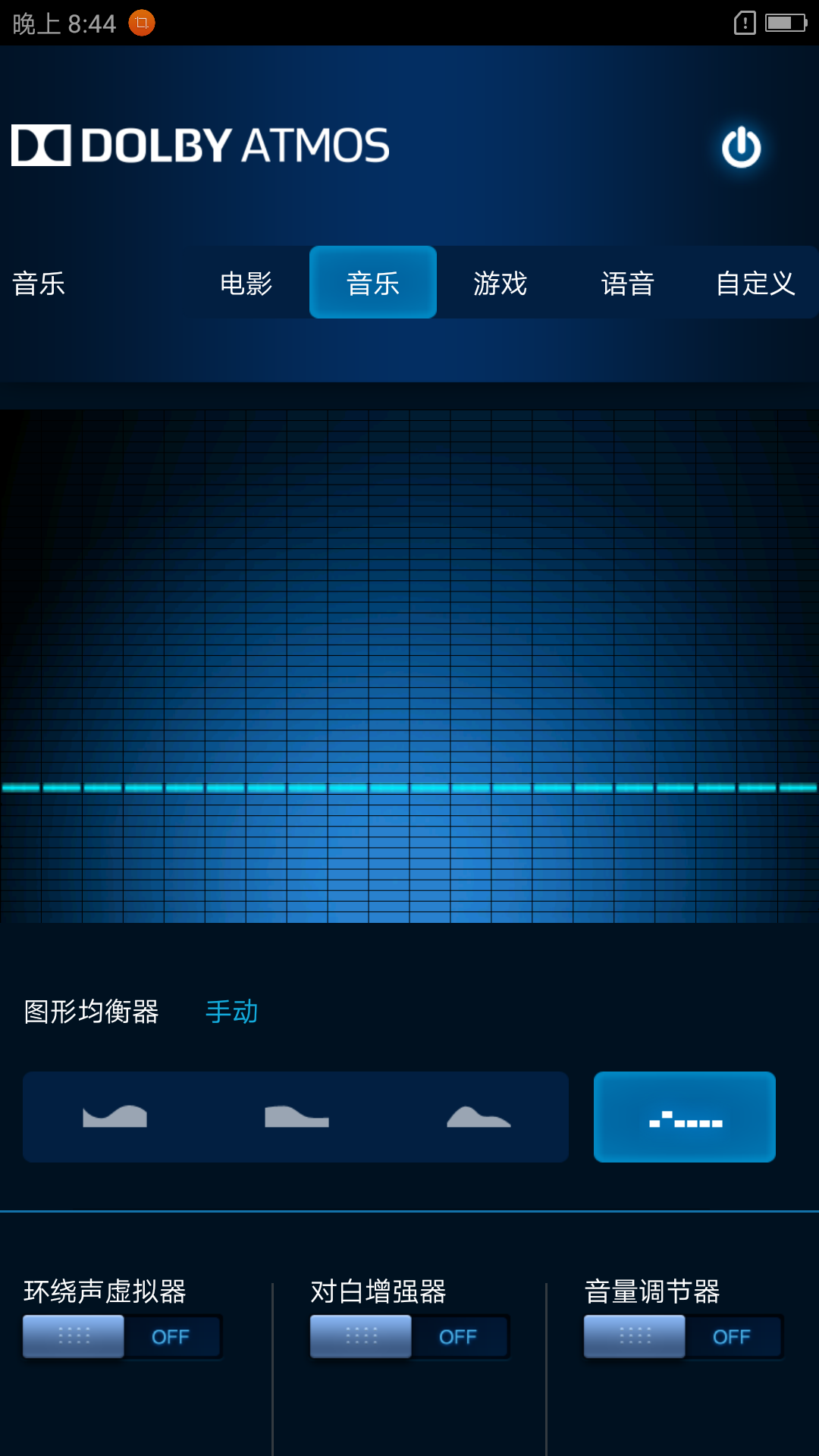819x1456 pixels.
Task: Select the manual equalizer preset button
Action: [684, 1117]
